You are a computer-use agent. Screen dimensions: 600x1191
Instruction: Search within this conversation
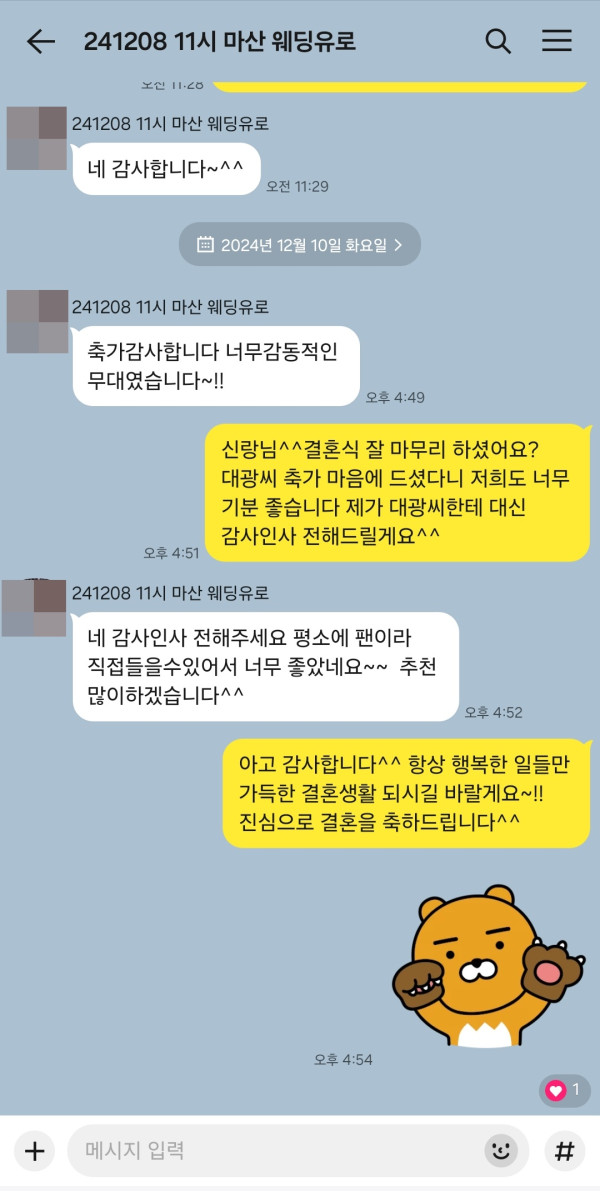click(498, 41)
